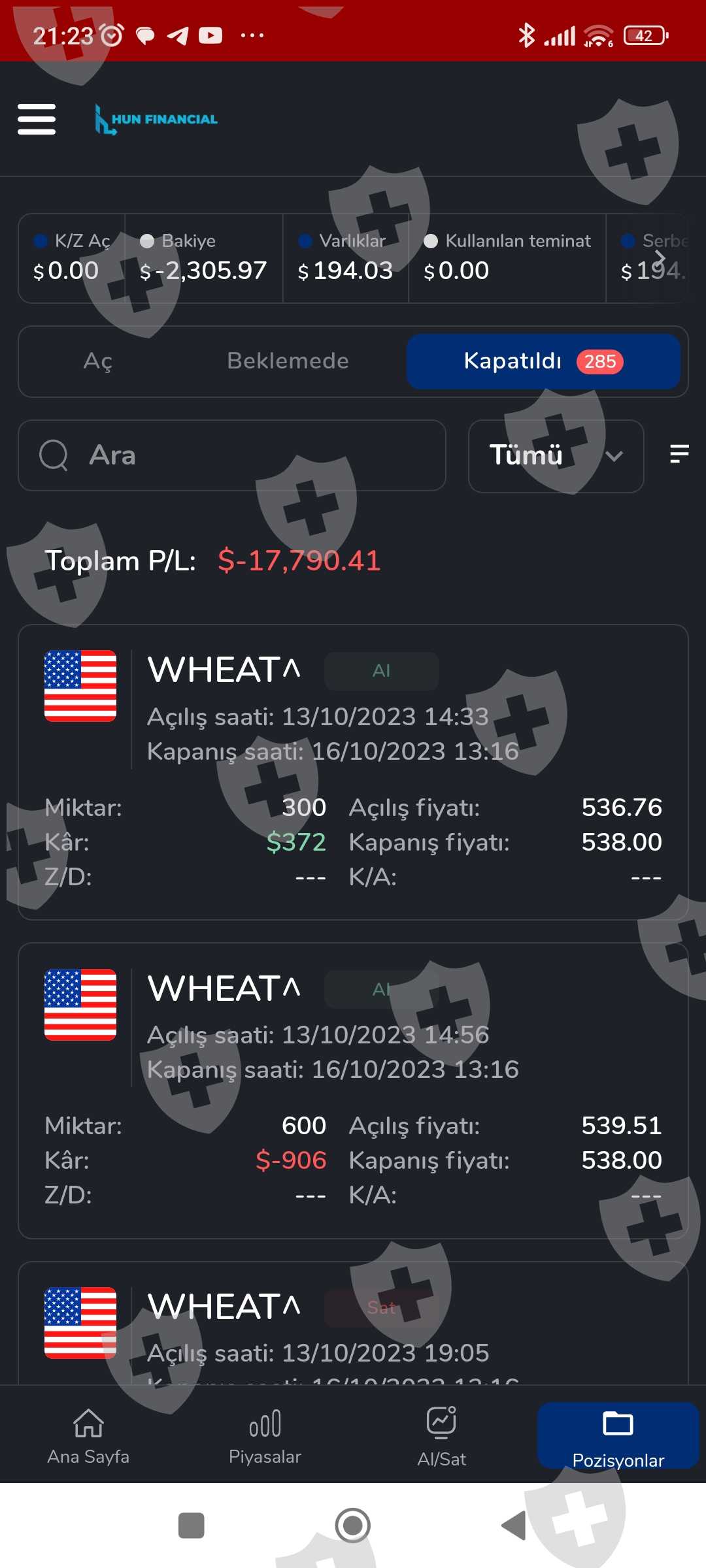Image resolution: width=706 pixels, height=1568 pixels.
Task: Show more balance stats with the arrow
Action: point(660,258)
